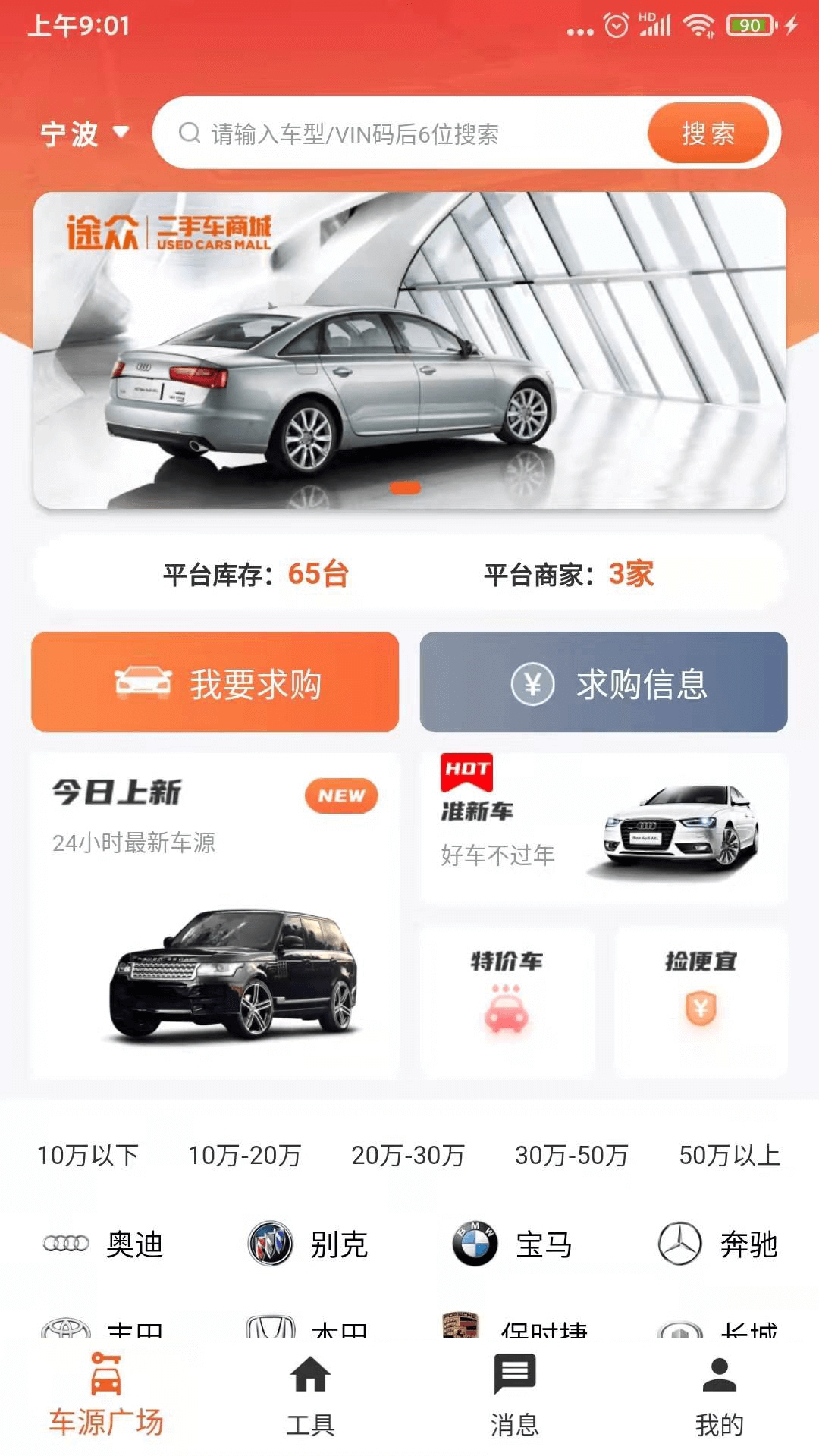Select the 20万-30万 price range
Viewport: 819px width, 1456px height.
click(408, 1155)
